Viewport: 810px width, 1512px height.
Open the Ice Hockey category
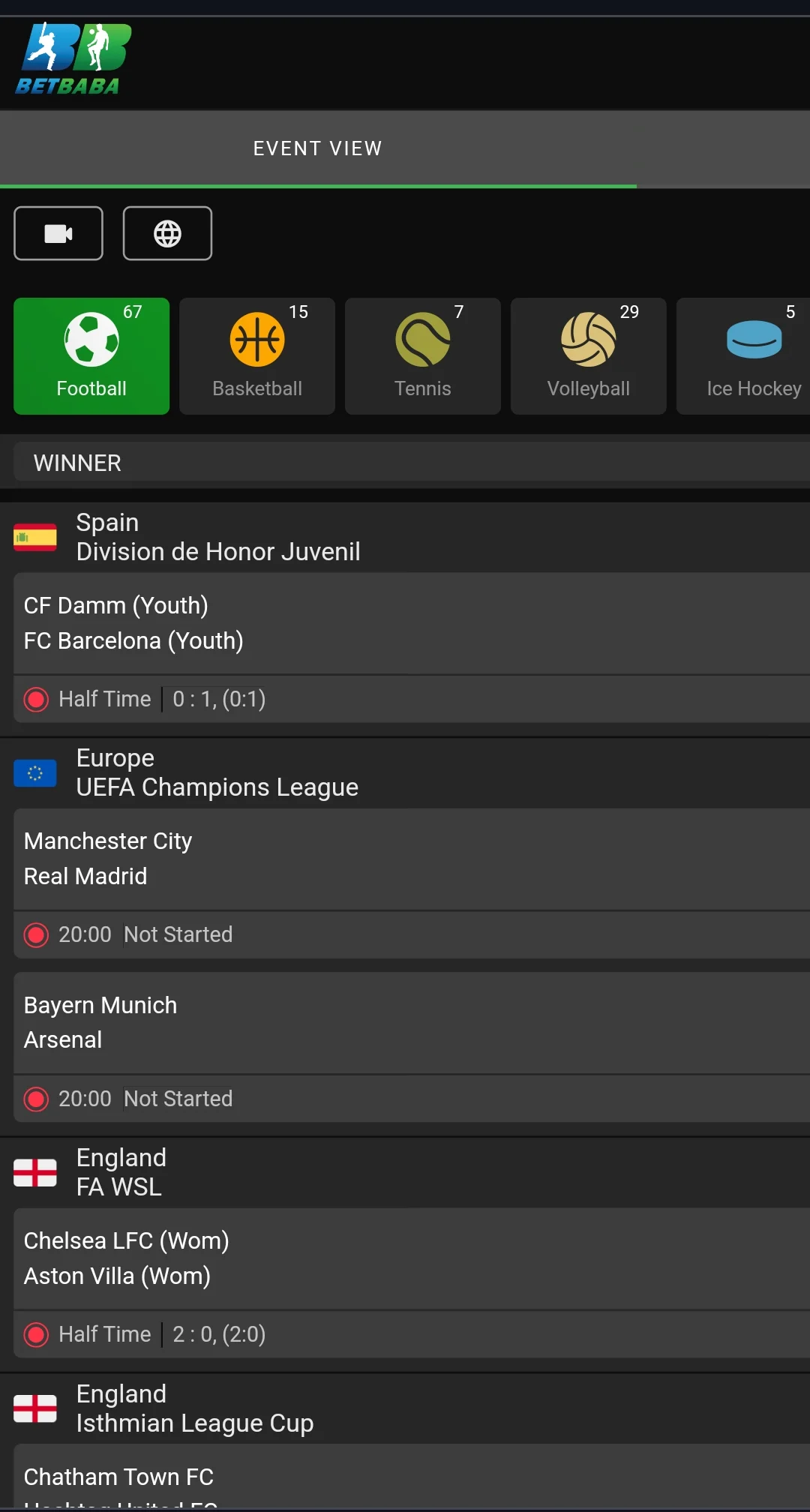pyautogui.click(x=750, y=356)
